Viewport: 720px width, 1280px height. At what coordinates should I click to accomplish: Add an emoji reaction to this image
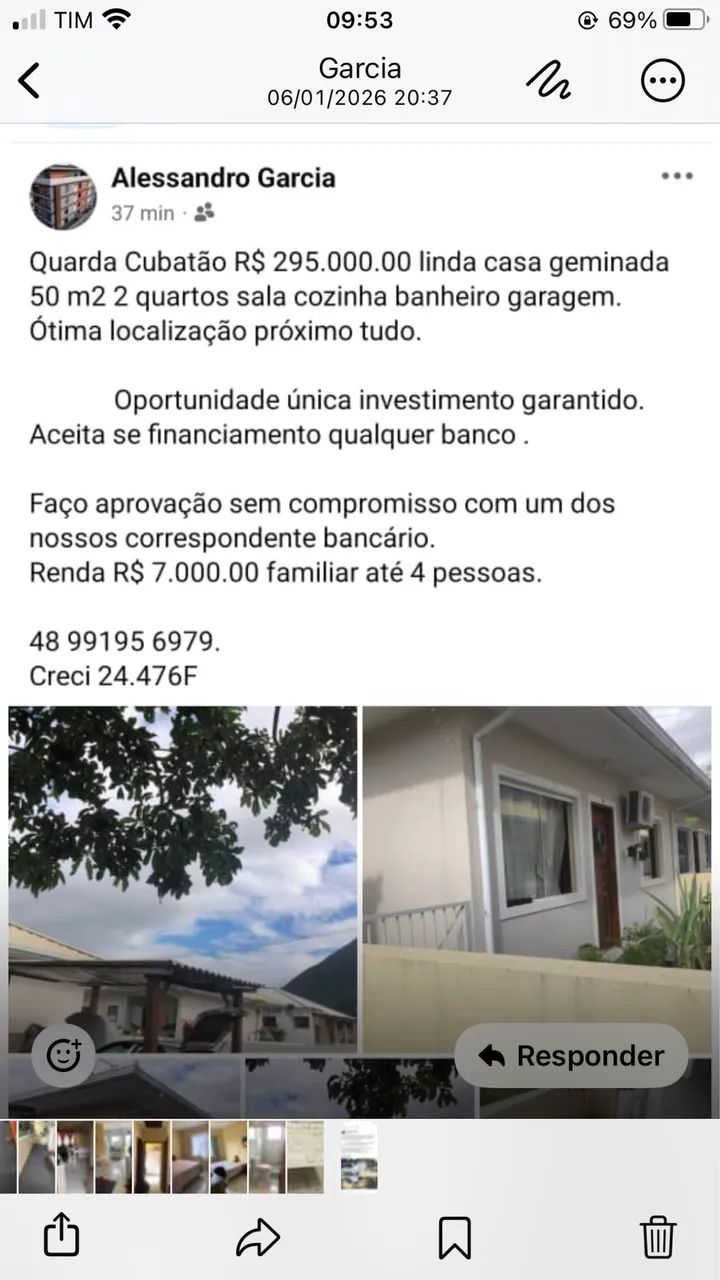(64, 1056)
